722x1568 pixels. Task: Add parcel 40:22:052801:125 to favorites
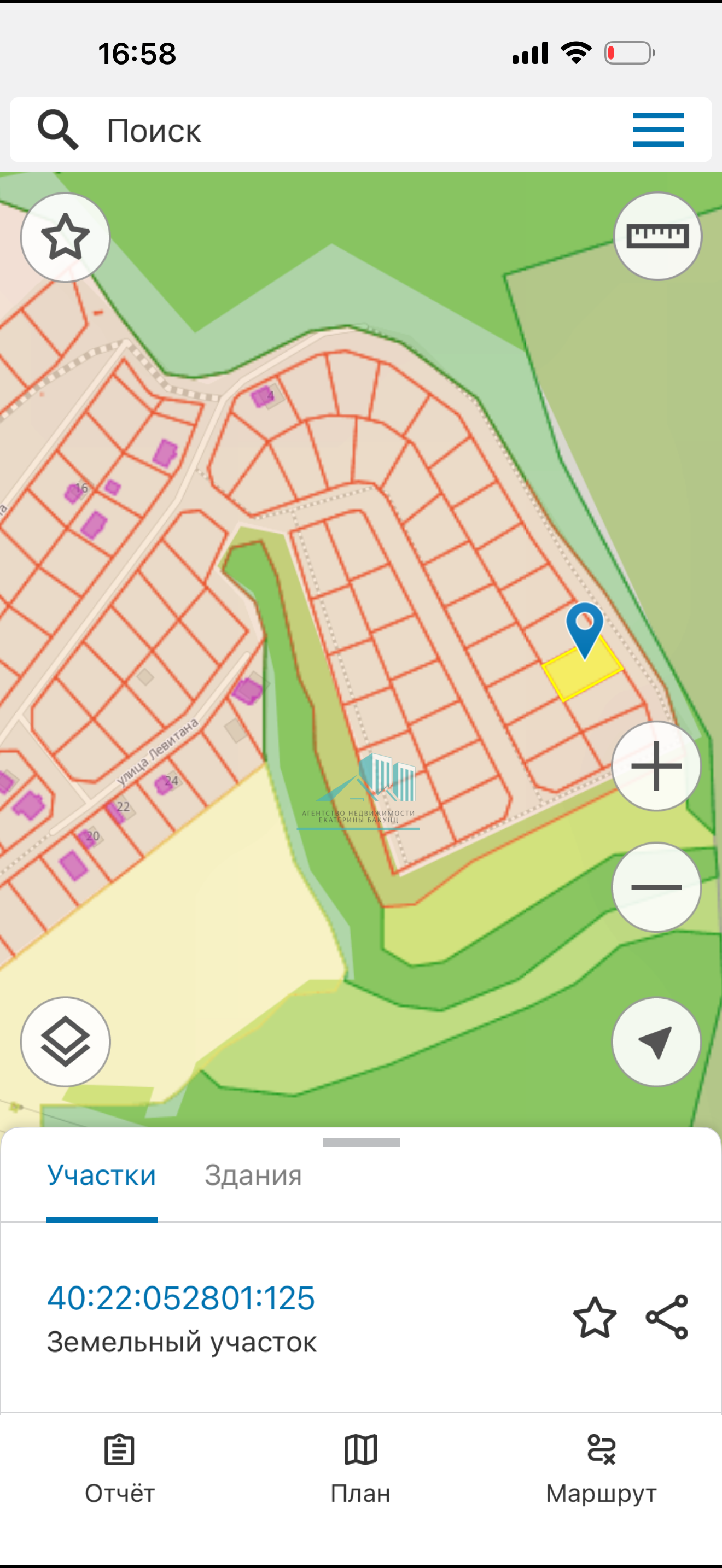[594, 1318]
